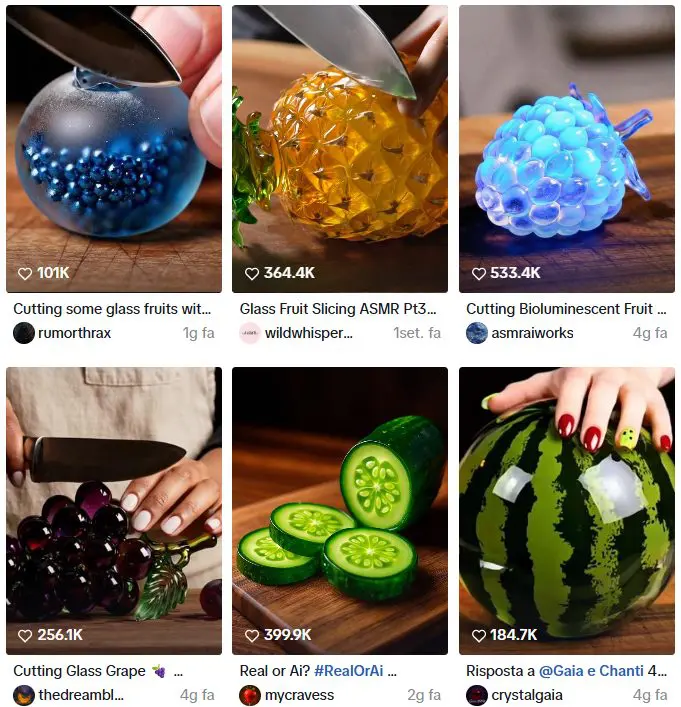Go to the wildwhisper profile
The image size is (681, 707).
[x=309, y=333]
